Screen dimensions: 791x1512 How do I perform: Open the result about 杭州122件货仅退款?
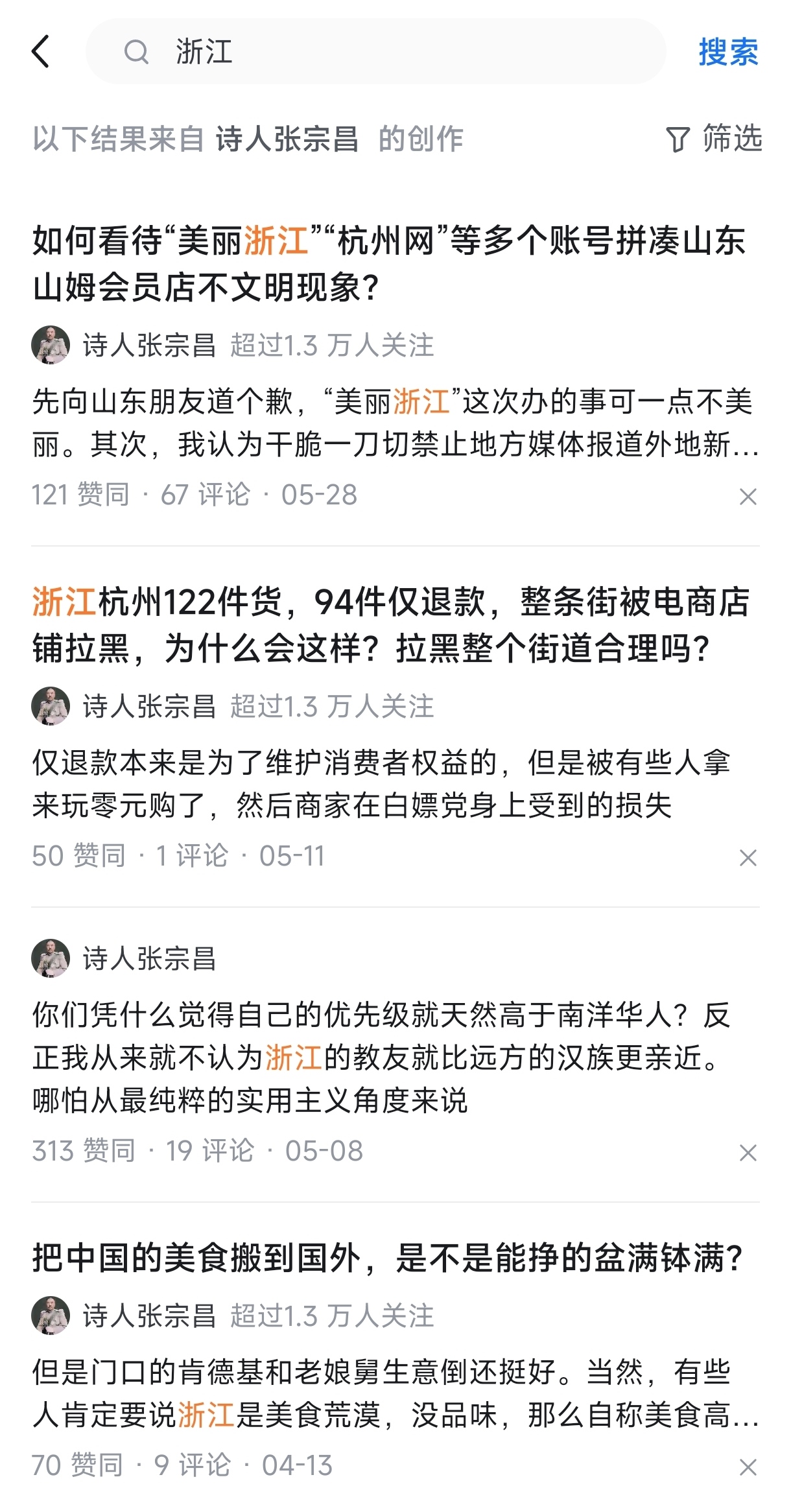391,624
